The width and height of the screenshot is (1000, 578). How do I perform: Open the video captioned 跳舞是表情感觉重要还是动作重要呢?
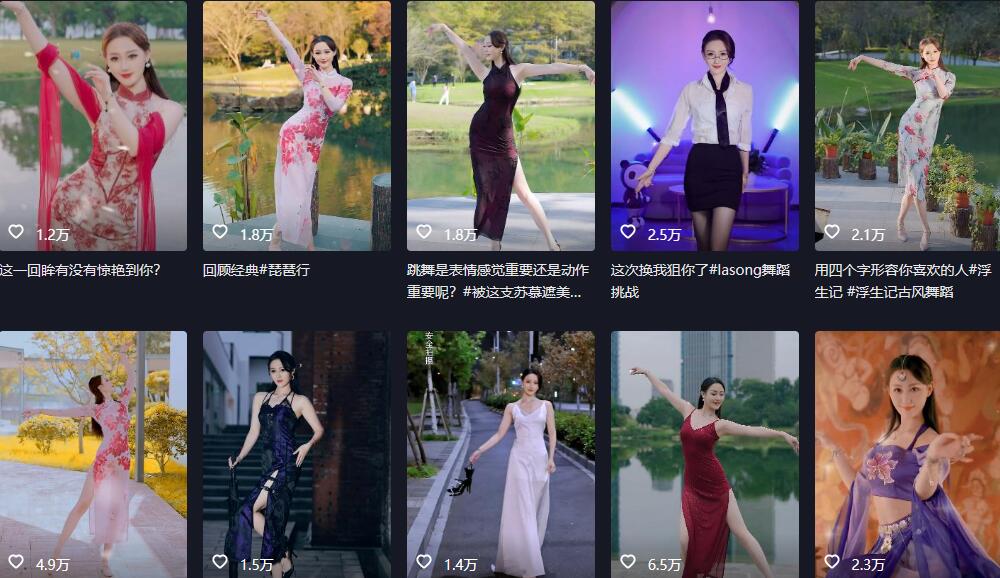pyautogui.click(x=501, y=125)
